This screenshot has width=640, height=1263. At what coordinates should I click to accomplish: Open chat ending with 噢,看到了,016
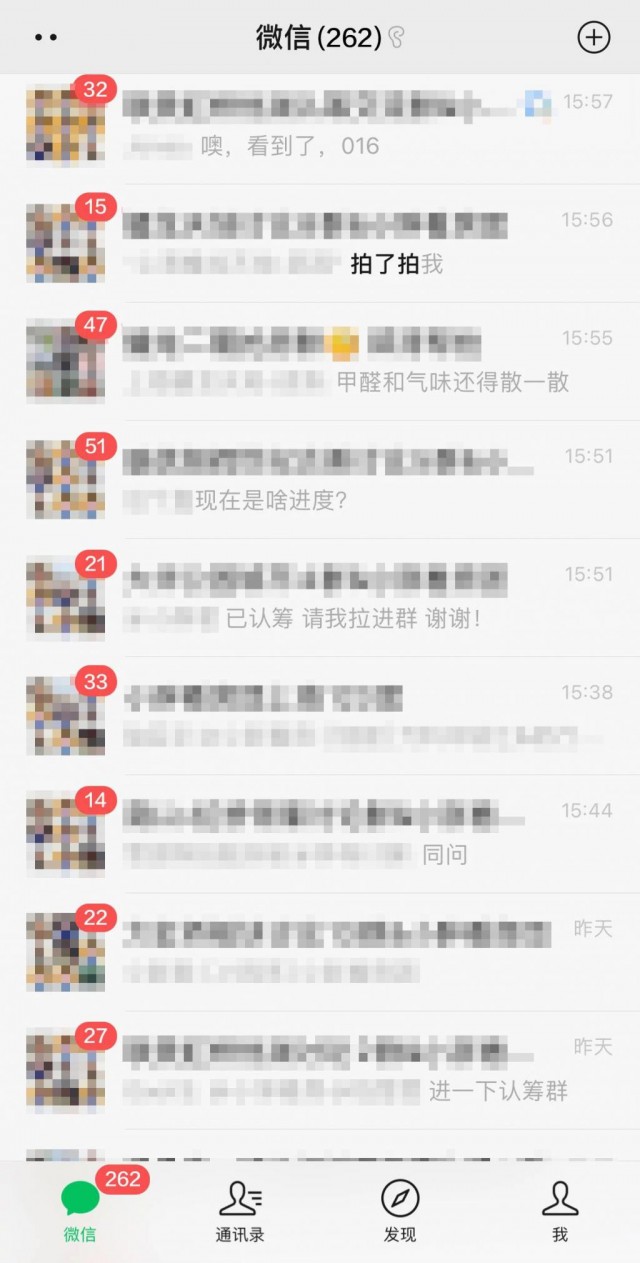coord(320,124)
